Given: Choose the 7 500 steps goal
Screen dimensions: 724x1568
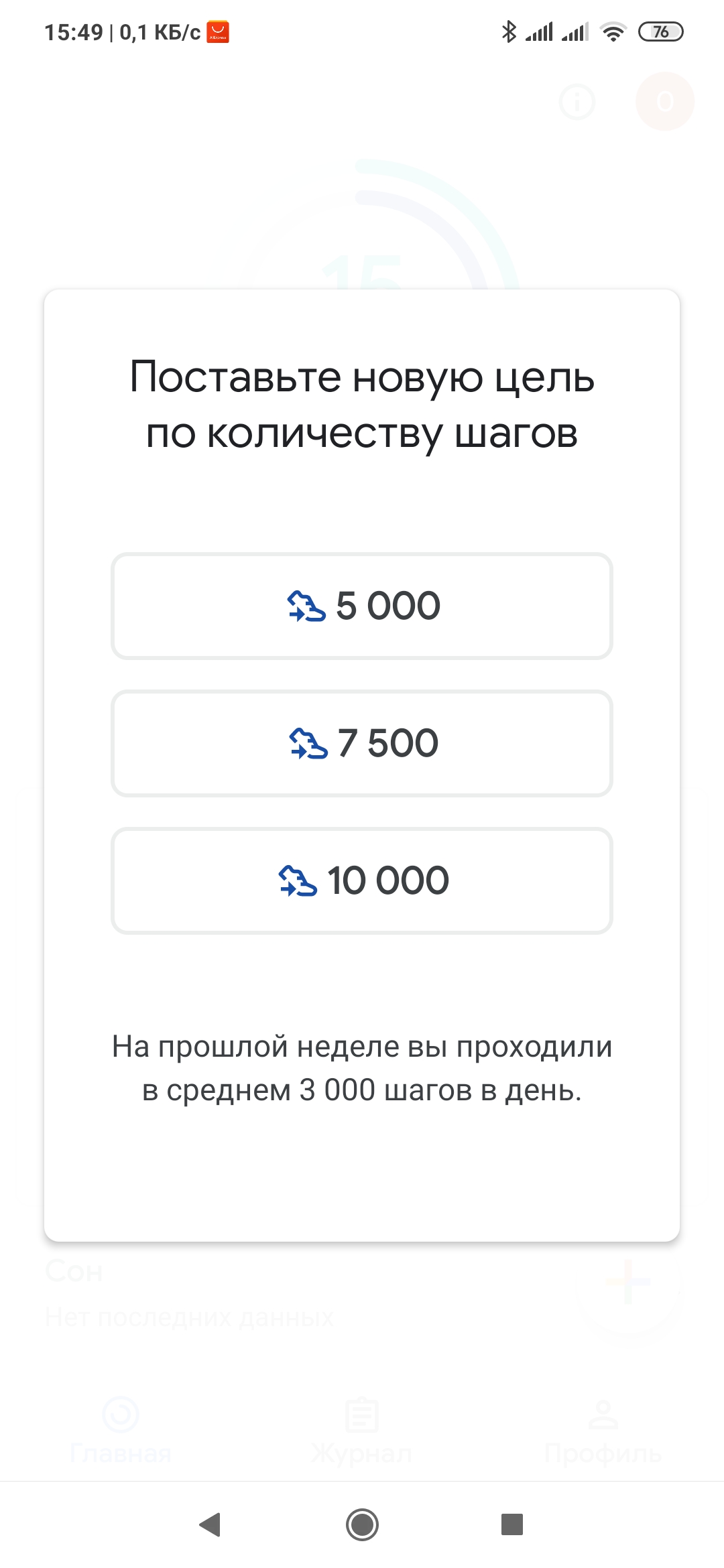Looking at the screenshot, I should pyautogui.click(x=362, y=743).
